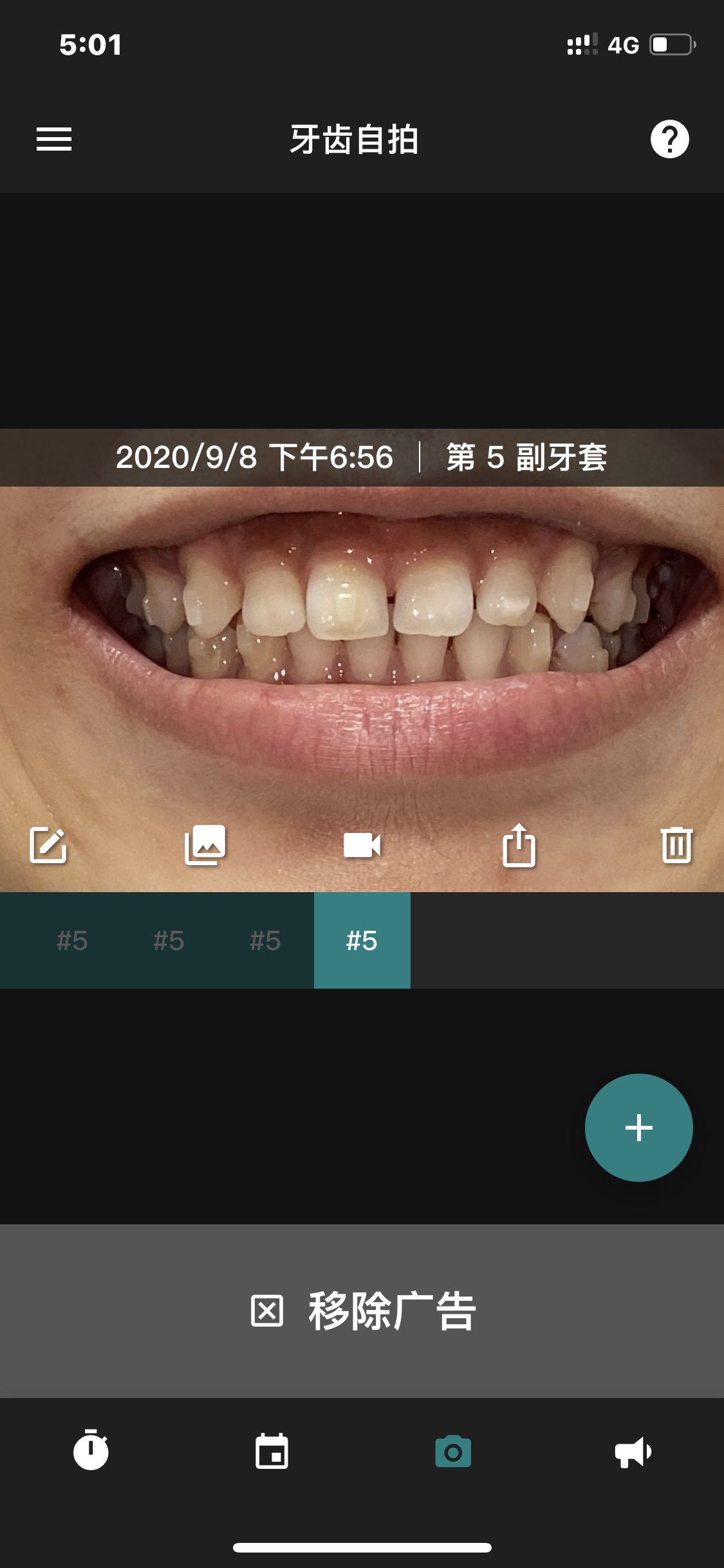Viewport: 724px width, 1568px height.
Task: Delete this photo with trash icon
Action: 676,845
